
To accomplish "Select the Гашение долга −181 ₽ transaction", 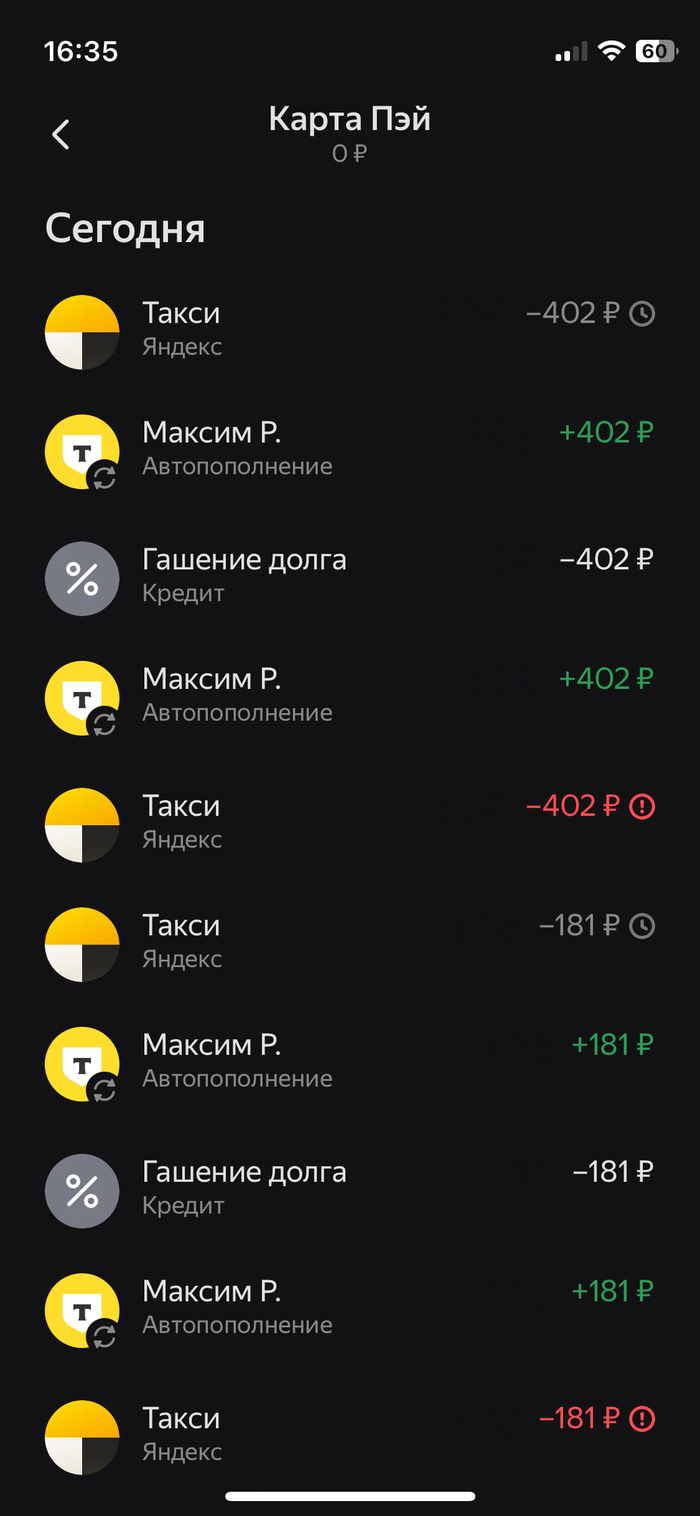I will 350,1188.
